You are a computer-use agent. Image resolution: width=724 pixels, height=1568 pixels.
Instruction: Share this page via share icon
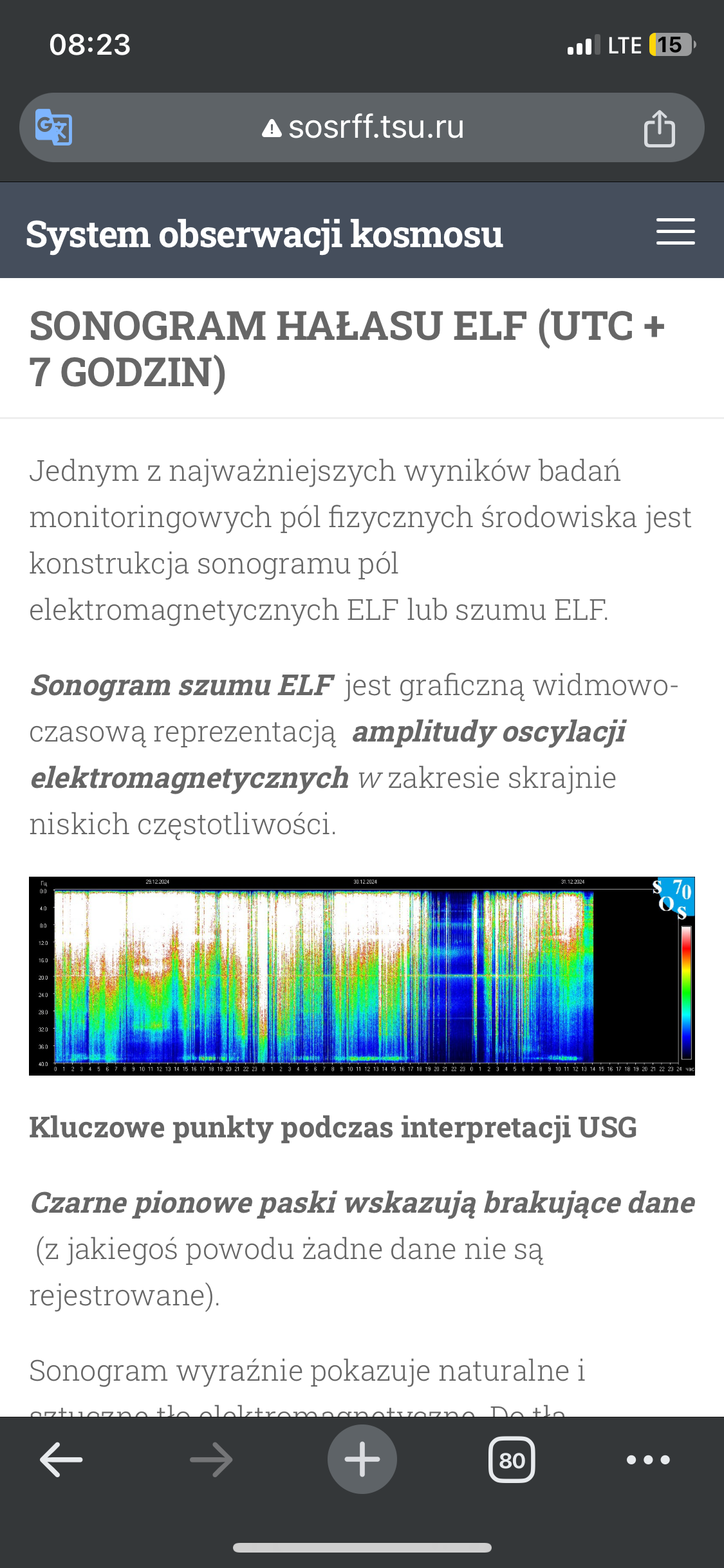pyautogui.click(x=659, y=128)
